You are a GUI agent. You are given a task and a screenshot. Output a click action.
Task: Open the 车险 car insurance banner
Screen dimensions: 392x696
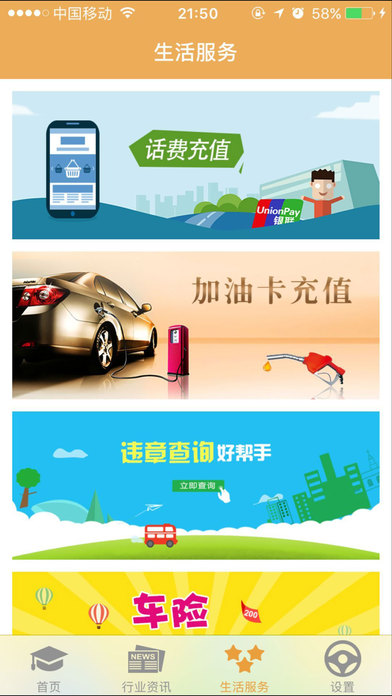(196, 603)
